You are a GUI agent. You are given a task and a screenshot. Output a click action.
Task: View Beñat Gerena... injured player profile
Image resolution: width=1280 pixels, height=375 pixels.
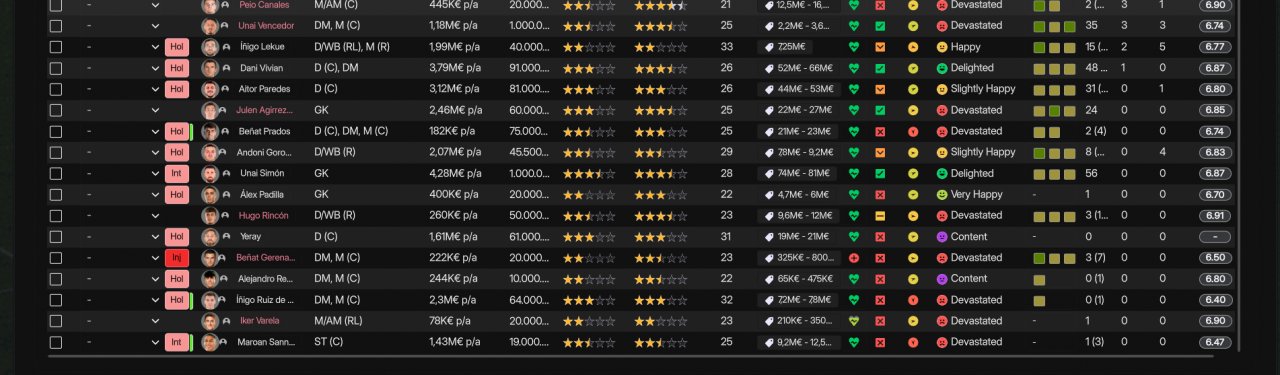pos(265,258)
